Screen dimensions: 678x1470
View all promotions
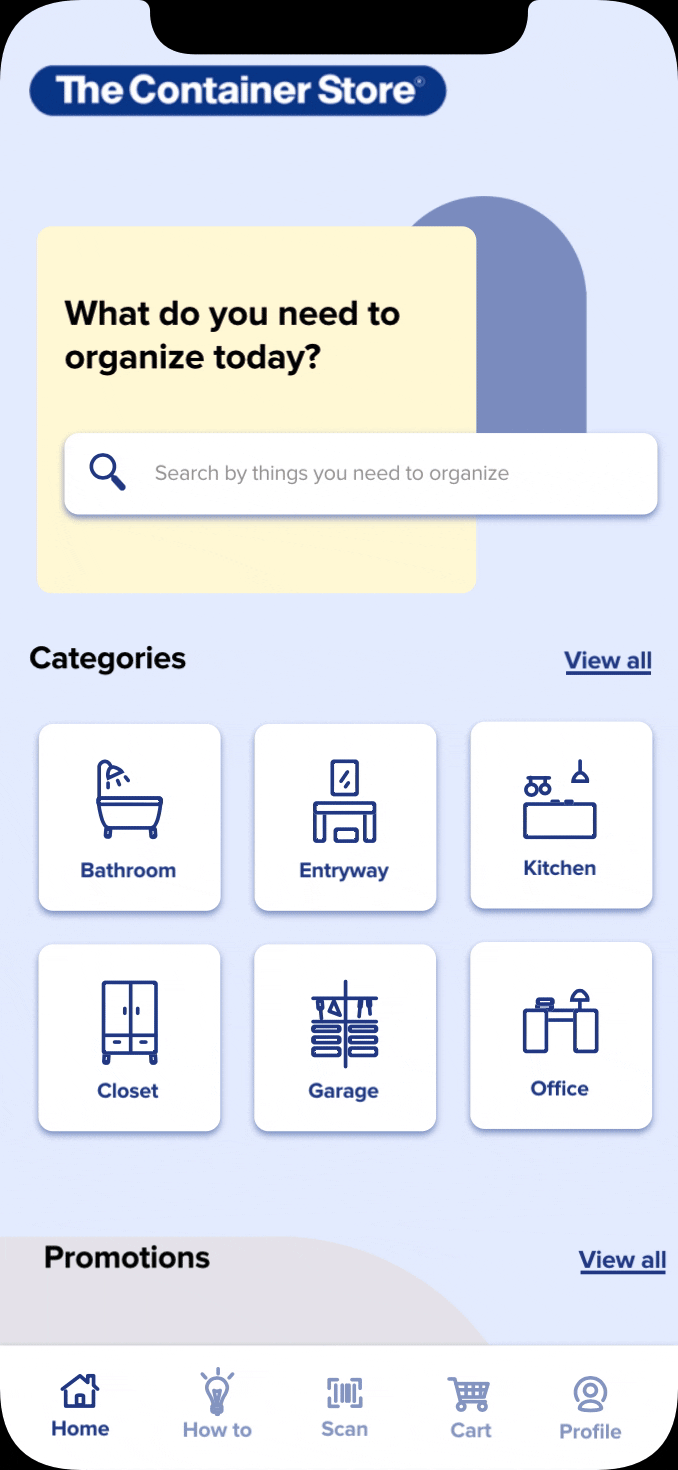pyautogui.click(x=622, y=1259)
